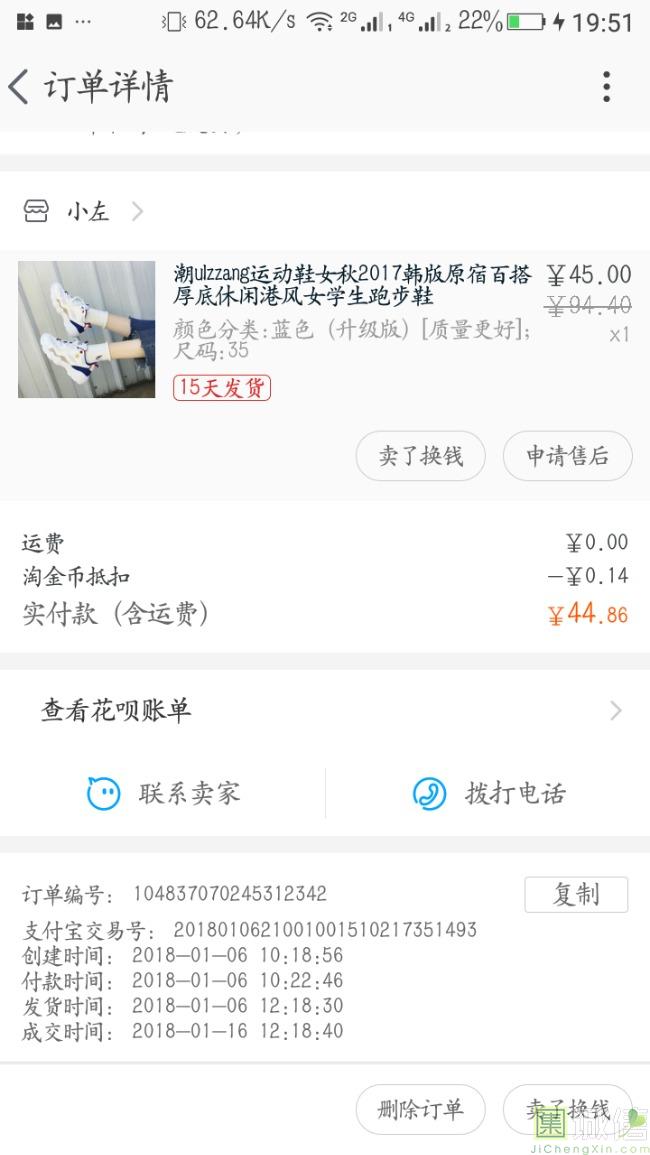
Task: Tap 卖了换钱 in the bottom bar
Action: click(567, 1109)
